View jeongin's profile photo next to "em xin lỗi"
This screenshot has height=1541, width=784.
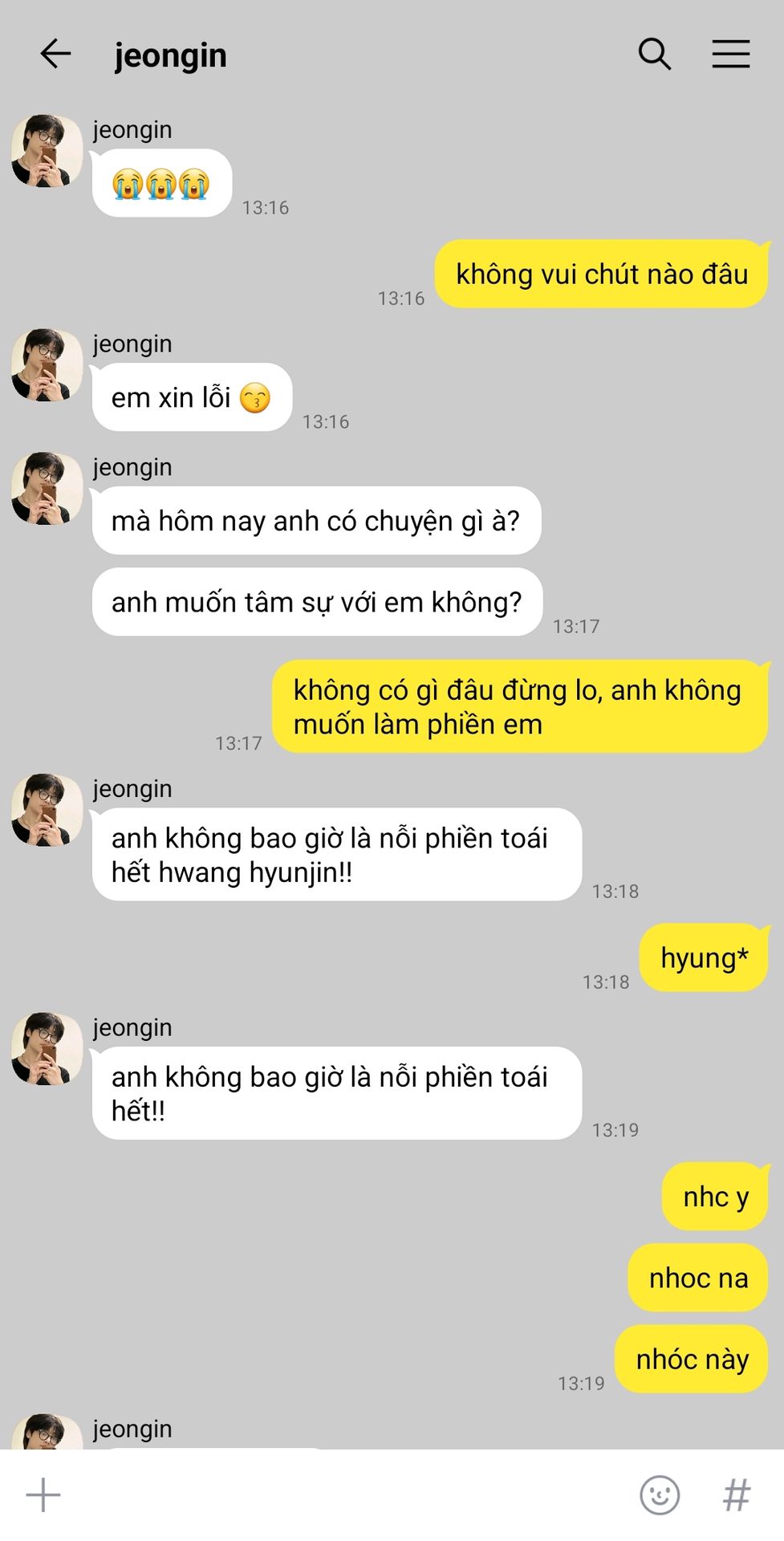tap(47, 365)
